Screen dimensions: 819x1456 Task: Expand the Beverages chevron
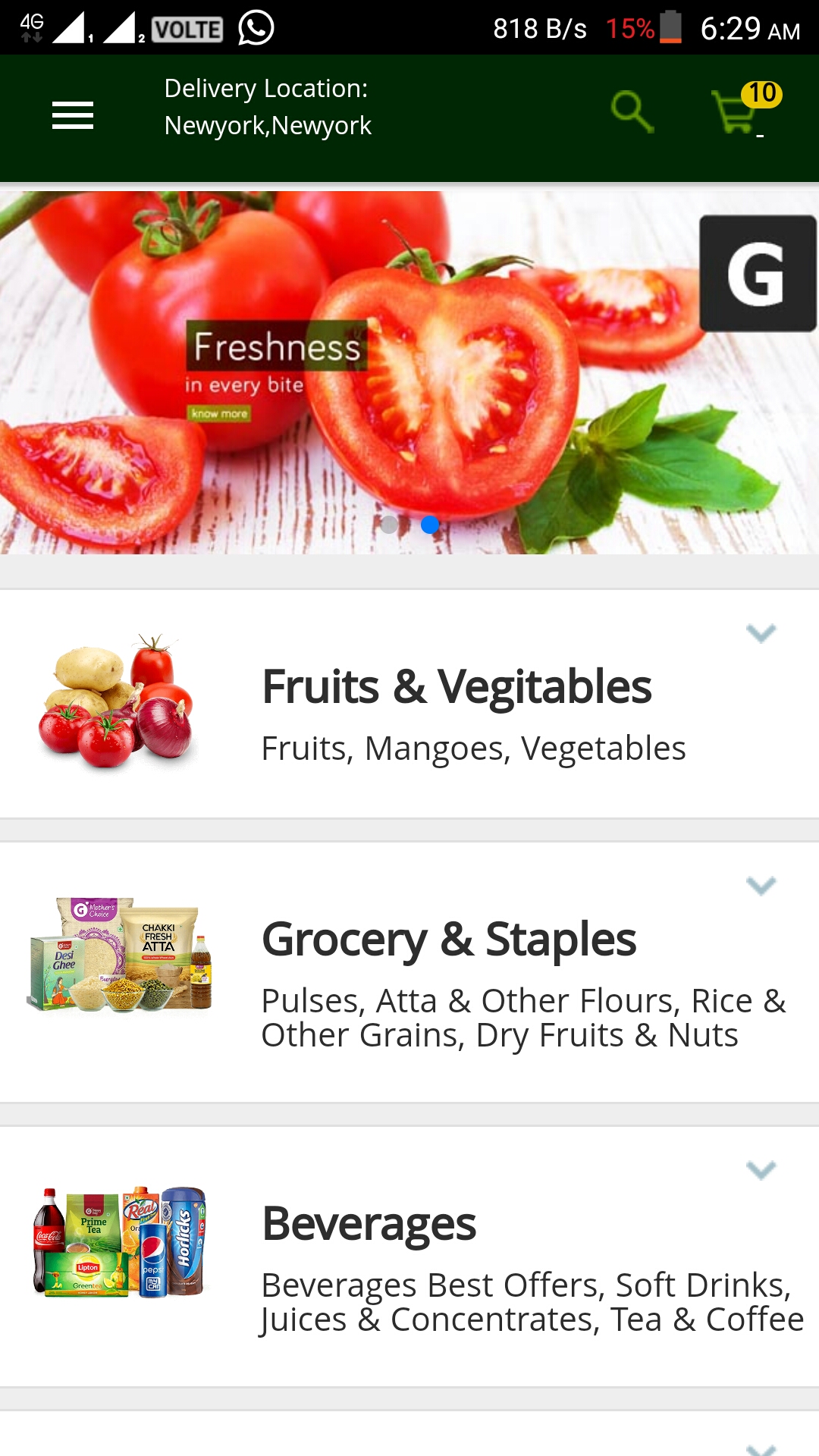[x=761, y=1170]
